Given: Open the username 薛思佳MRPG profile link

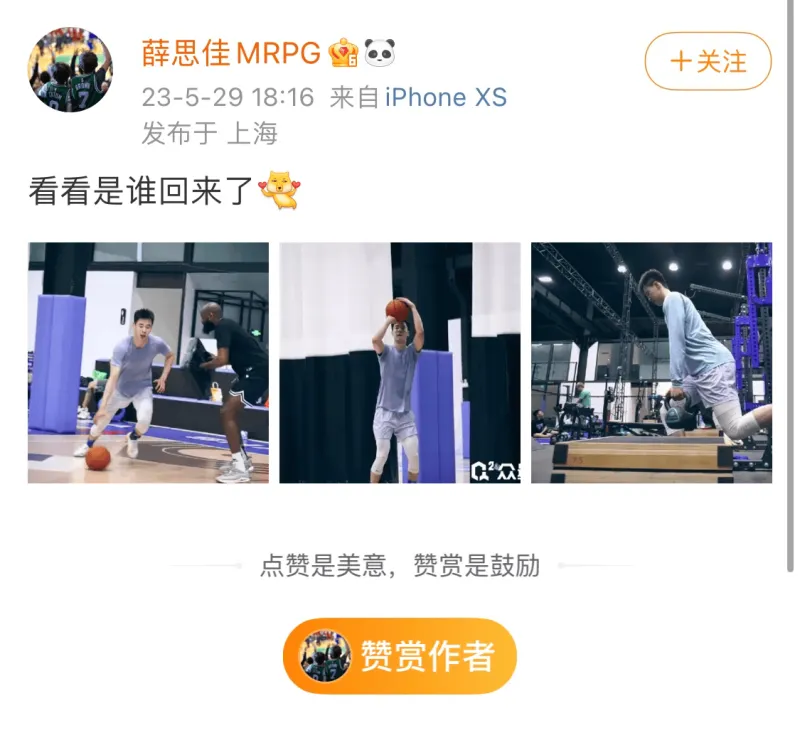Looking at the screenshot, I should (230, 52).
